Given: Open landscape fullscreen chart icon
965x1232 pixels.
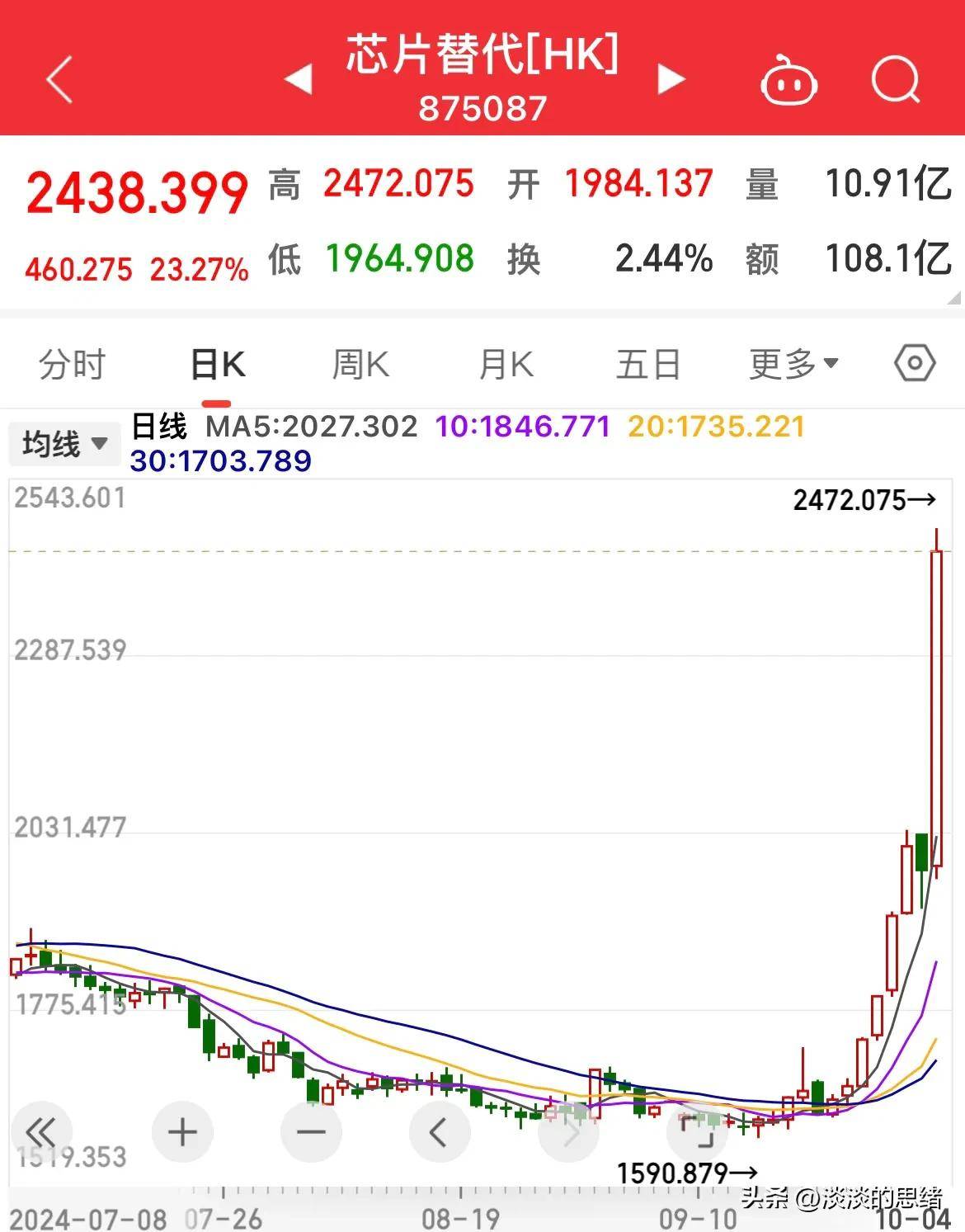Looking at the screenshot, I should tap(697, 1131).
